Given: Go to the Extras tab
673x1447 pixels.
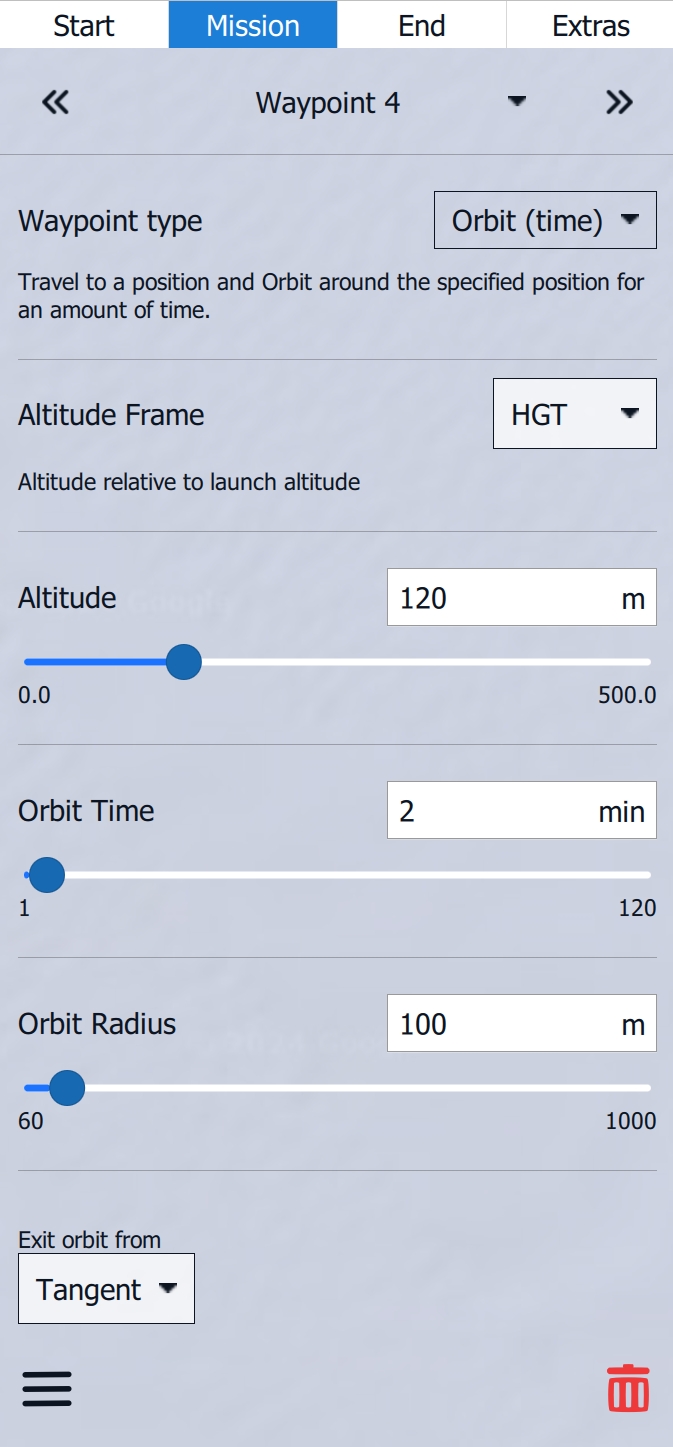Looking at the screenshot, I should coord(590,25).
